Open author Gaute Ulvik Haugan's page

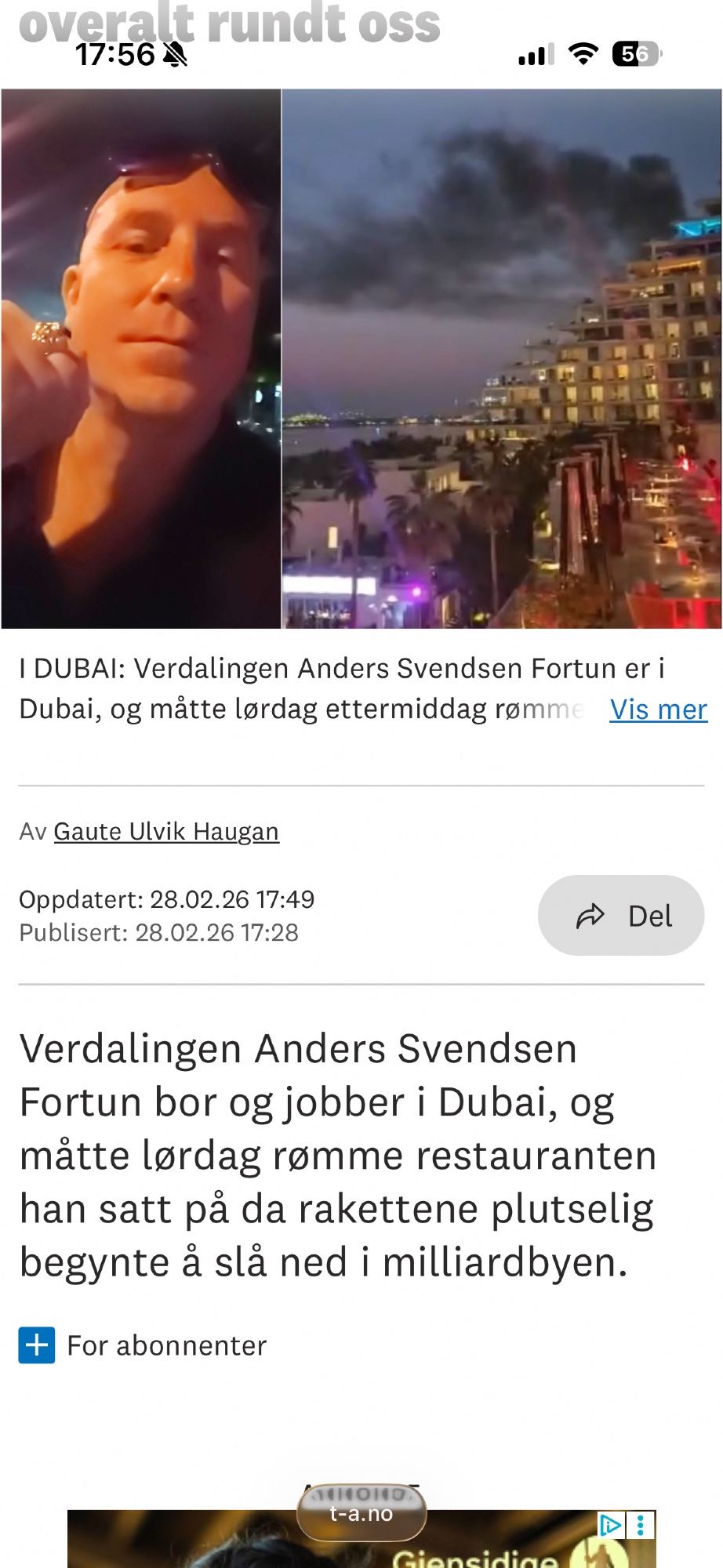point(166,831)
